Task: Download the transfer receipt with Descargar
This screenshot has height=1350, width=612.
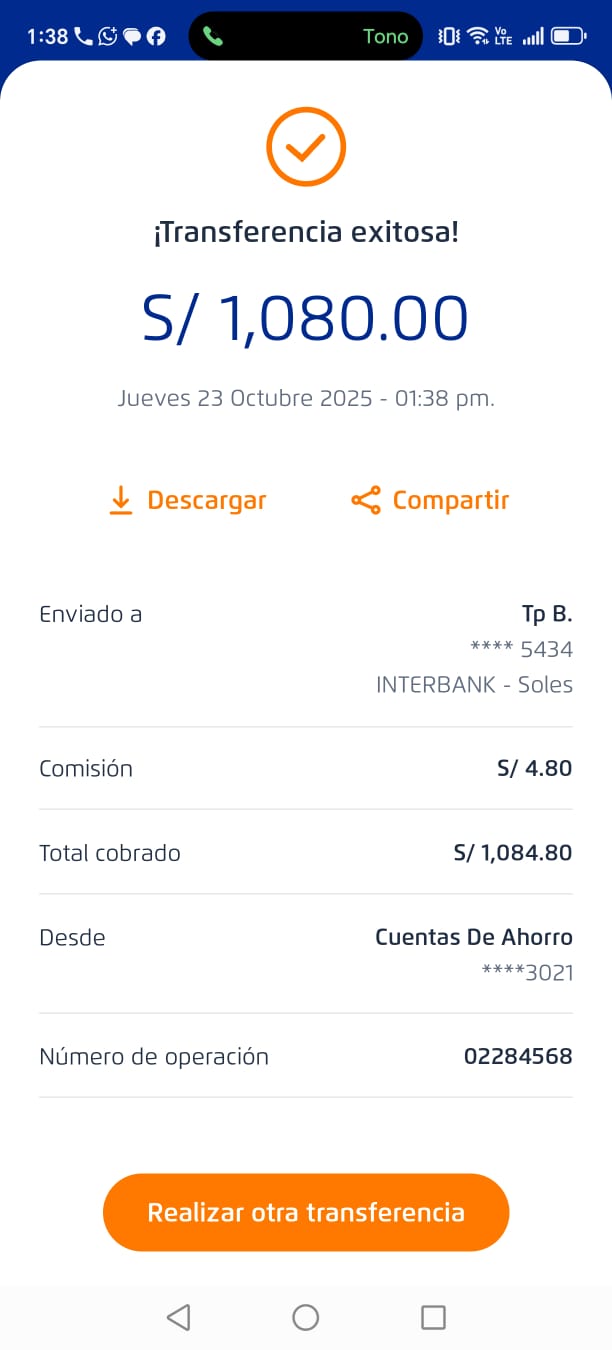Action: [188, 500]
